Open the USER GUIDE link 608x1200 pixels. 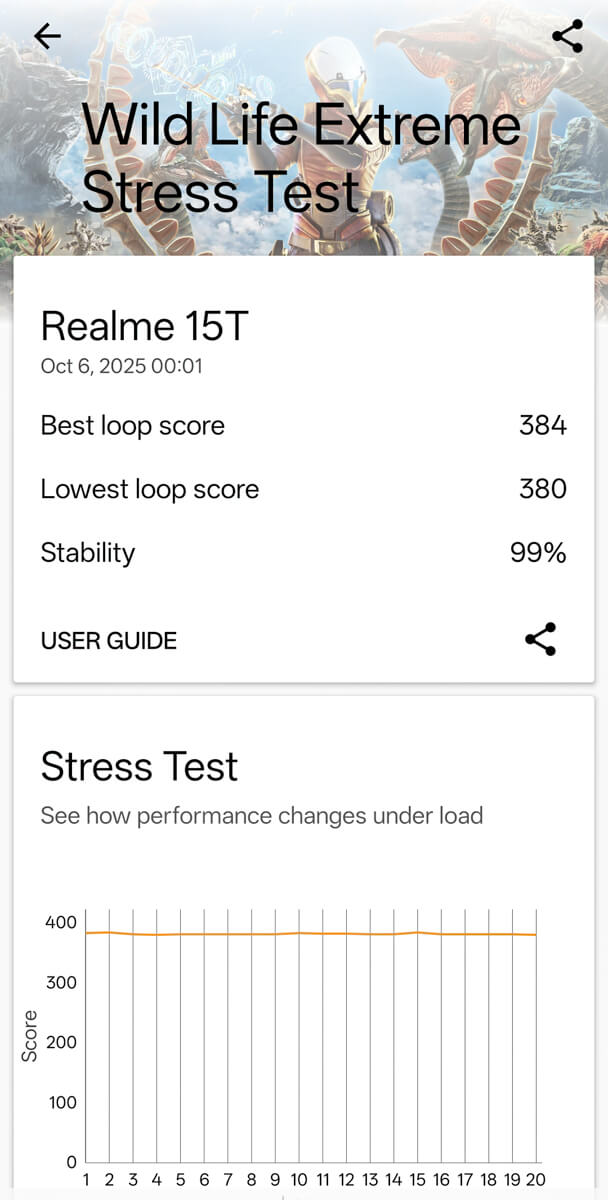click(x=109, y=641)
